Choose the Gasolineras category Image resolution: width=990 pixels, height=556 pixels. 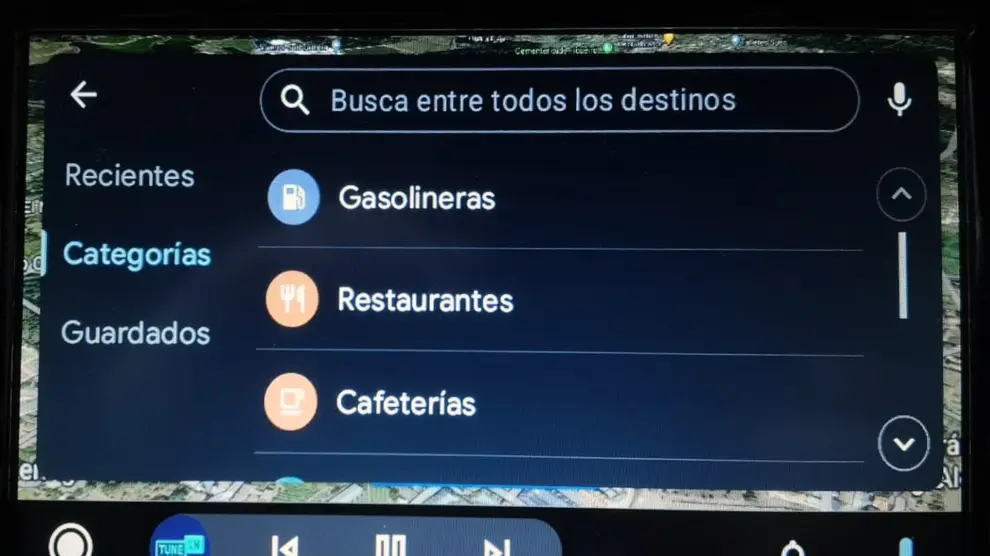pyautogui.click(x=416, y=198)
